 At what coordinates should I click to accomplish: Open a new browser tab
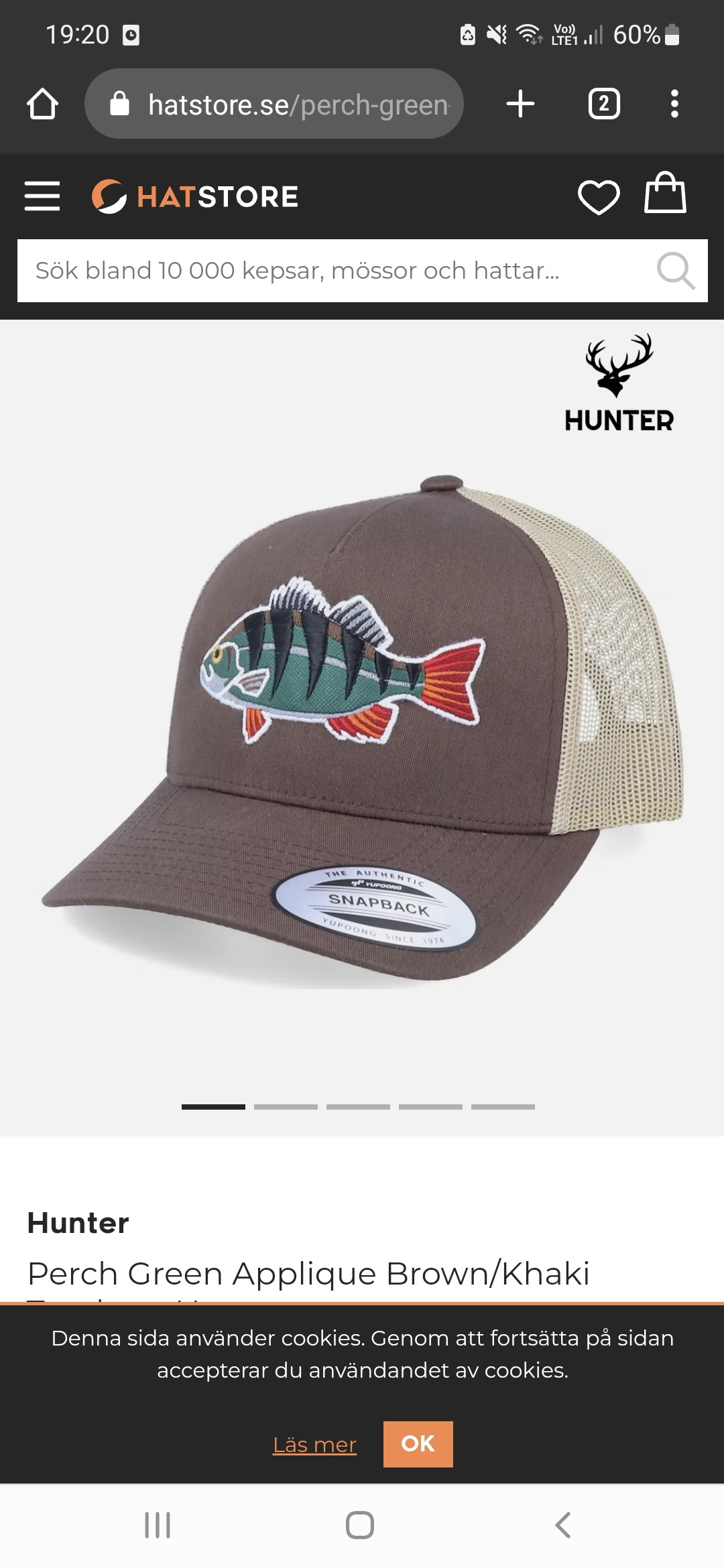point(520,104)
